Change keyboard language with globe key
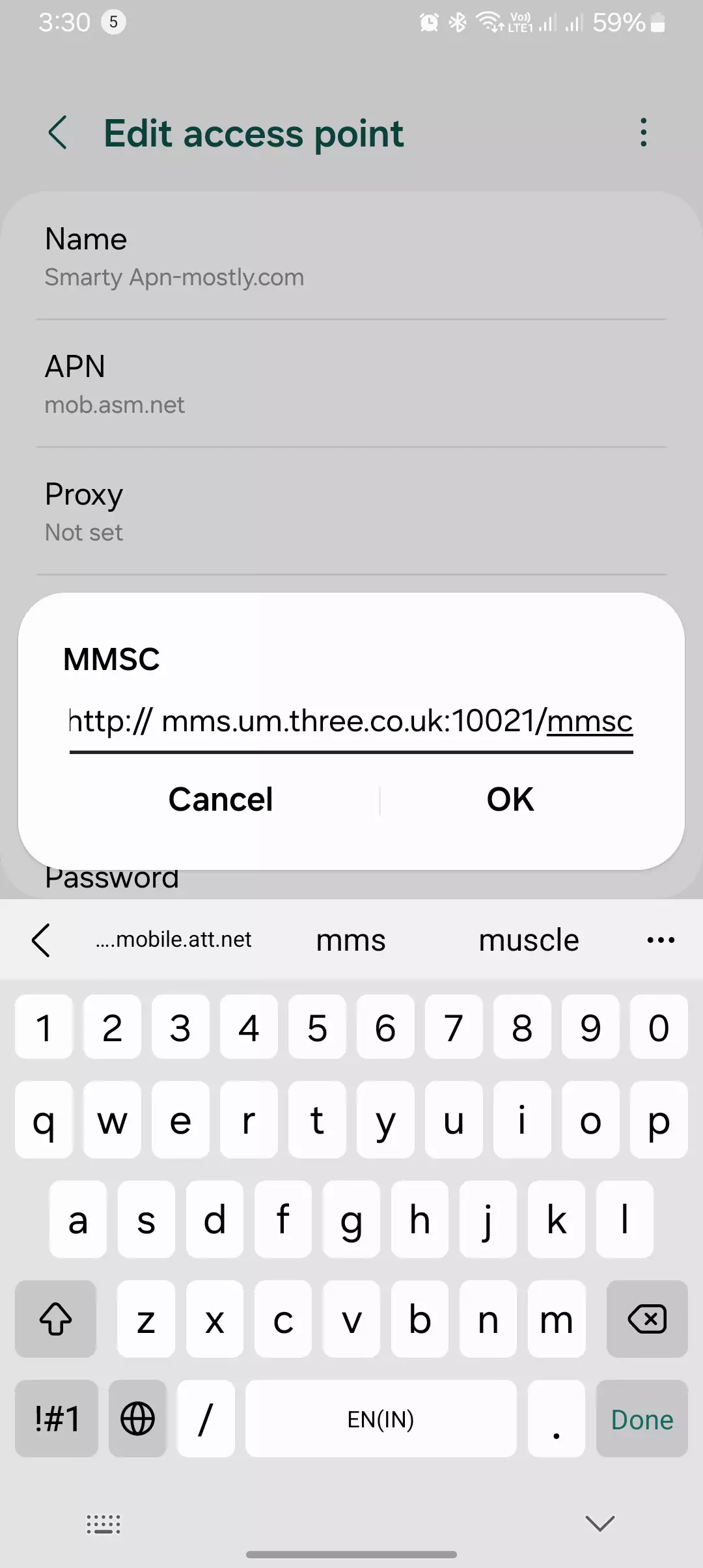 (x=137, y=1420)
